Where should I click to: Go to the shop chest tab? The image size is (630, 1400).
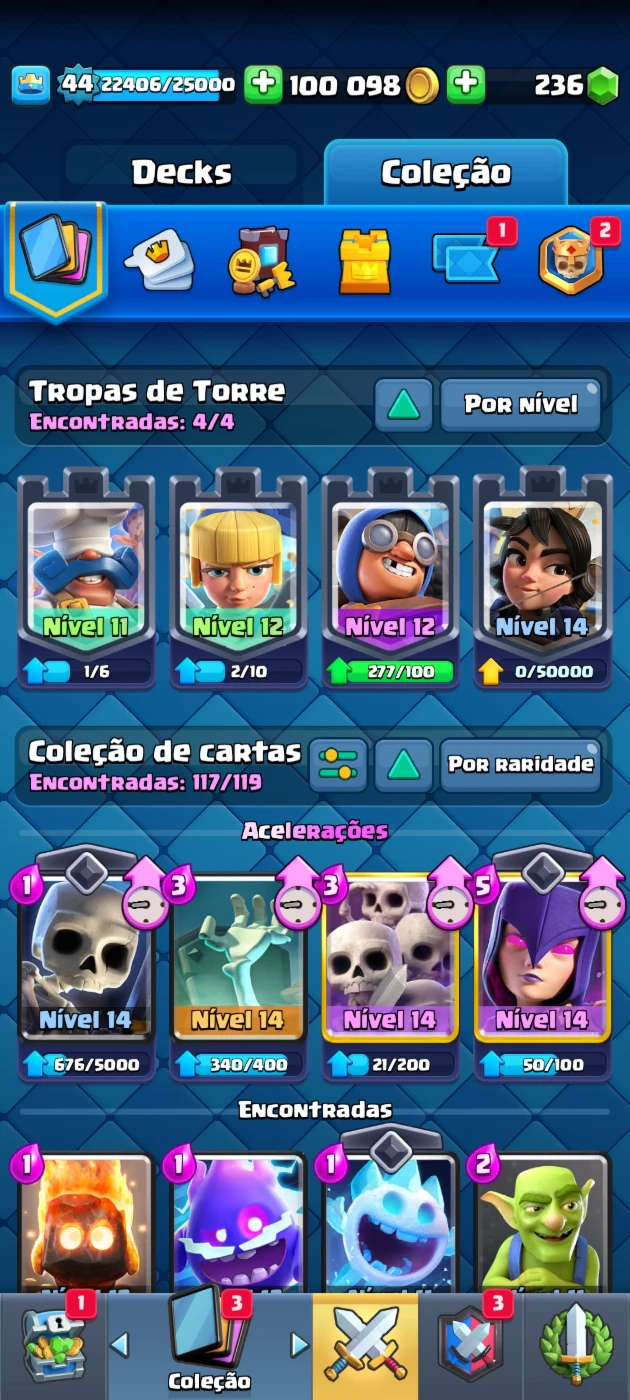(55, 1346)
